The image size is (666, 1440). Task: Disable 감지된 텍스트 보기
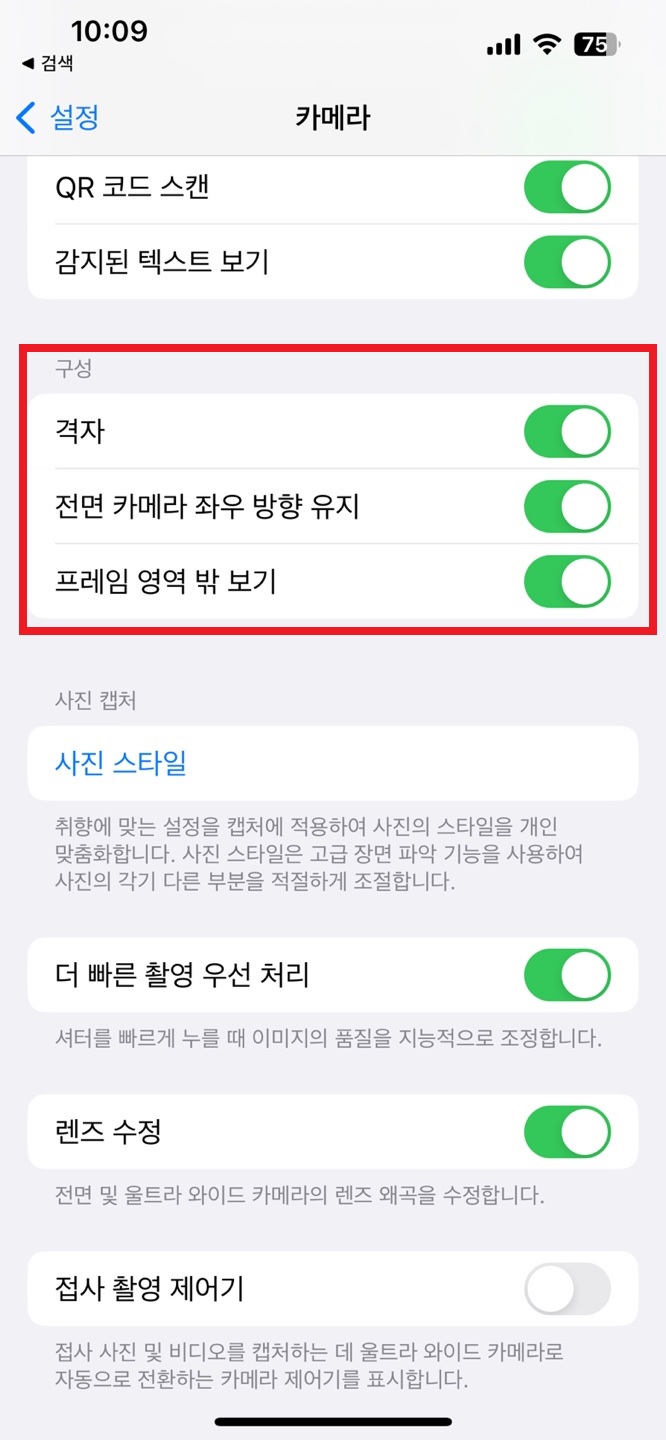tap(567, 262)
